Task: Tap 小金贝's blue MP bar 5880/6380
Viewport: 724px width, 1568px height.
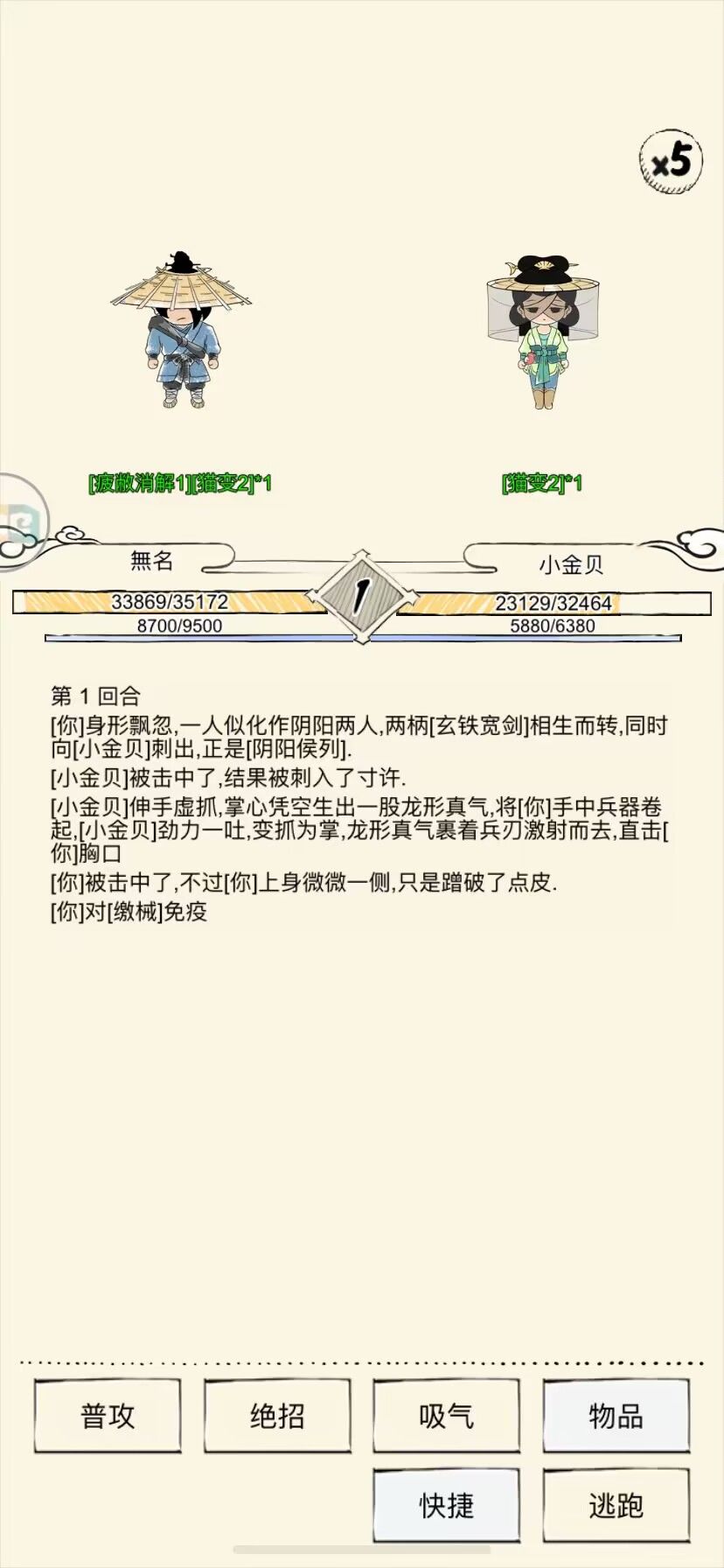Action: [x=553, y=626]
